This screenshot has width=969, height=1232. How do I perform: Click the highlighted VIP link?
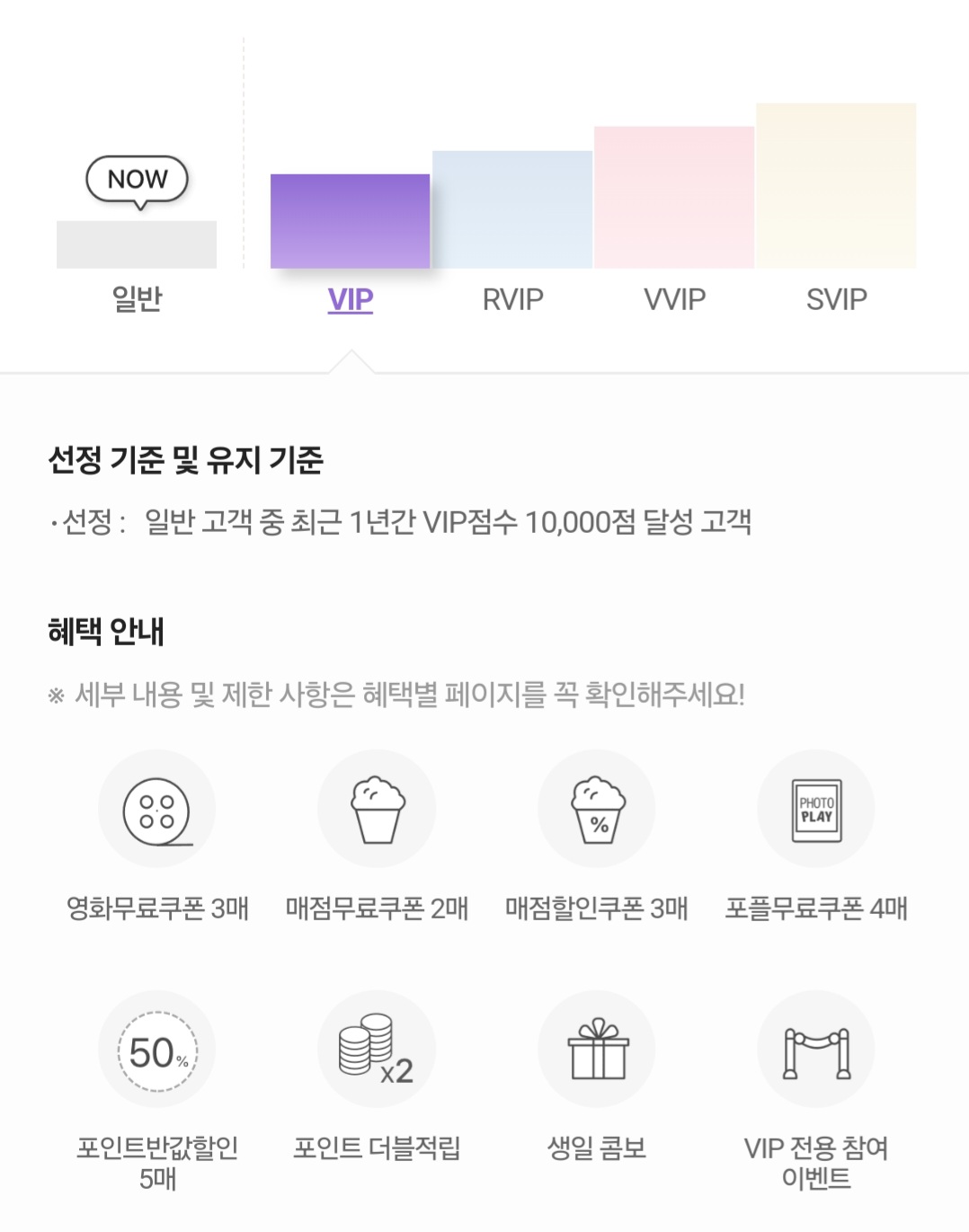[349, 299]
